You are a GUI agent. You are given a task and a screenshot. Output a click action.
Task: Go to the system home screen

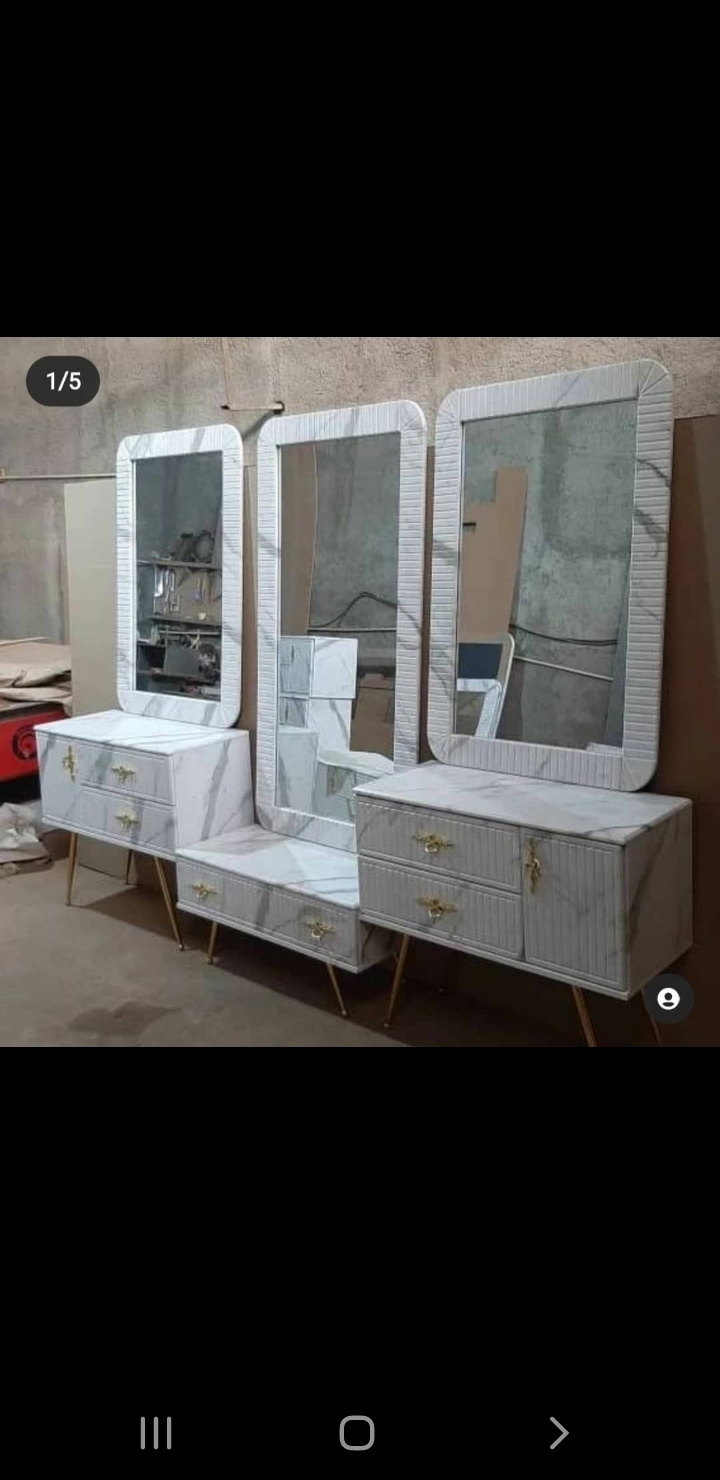(357, 1432)
